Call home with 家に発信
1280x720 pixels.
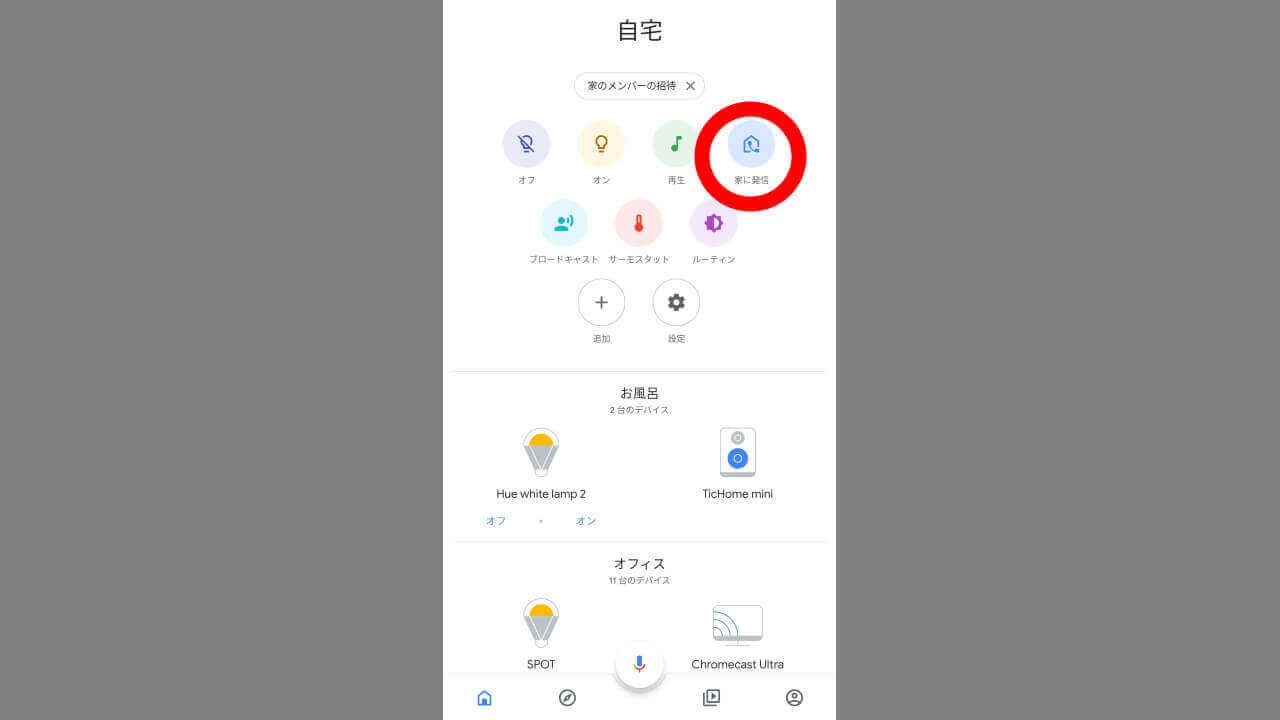751,144
